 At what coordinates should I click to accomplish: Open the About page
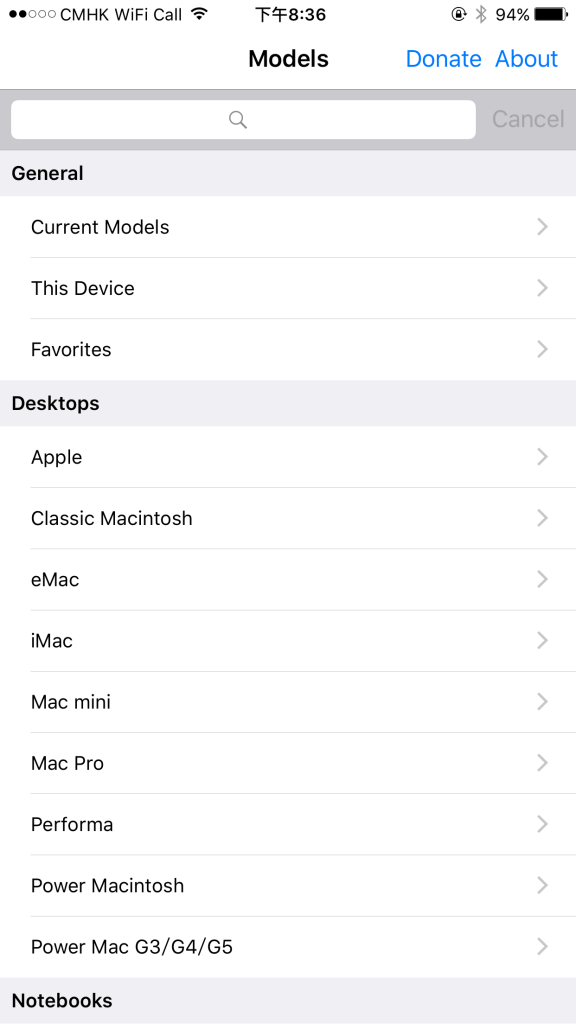(526, 59)
